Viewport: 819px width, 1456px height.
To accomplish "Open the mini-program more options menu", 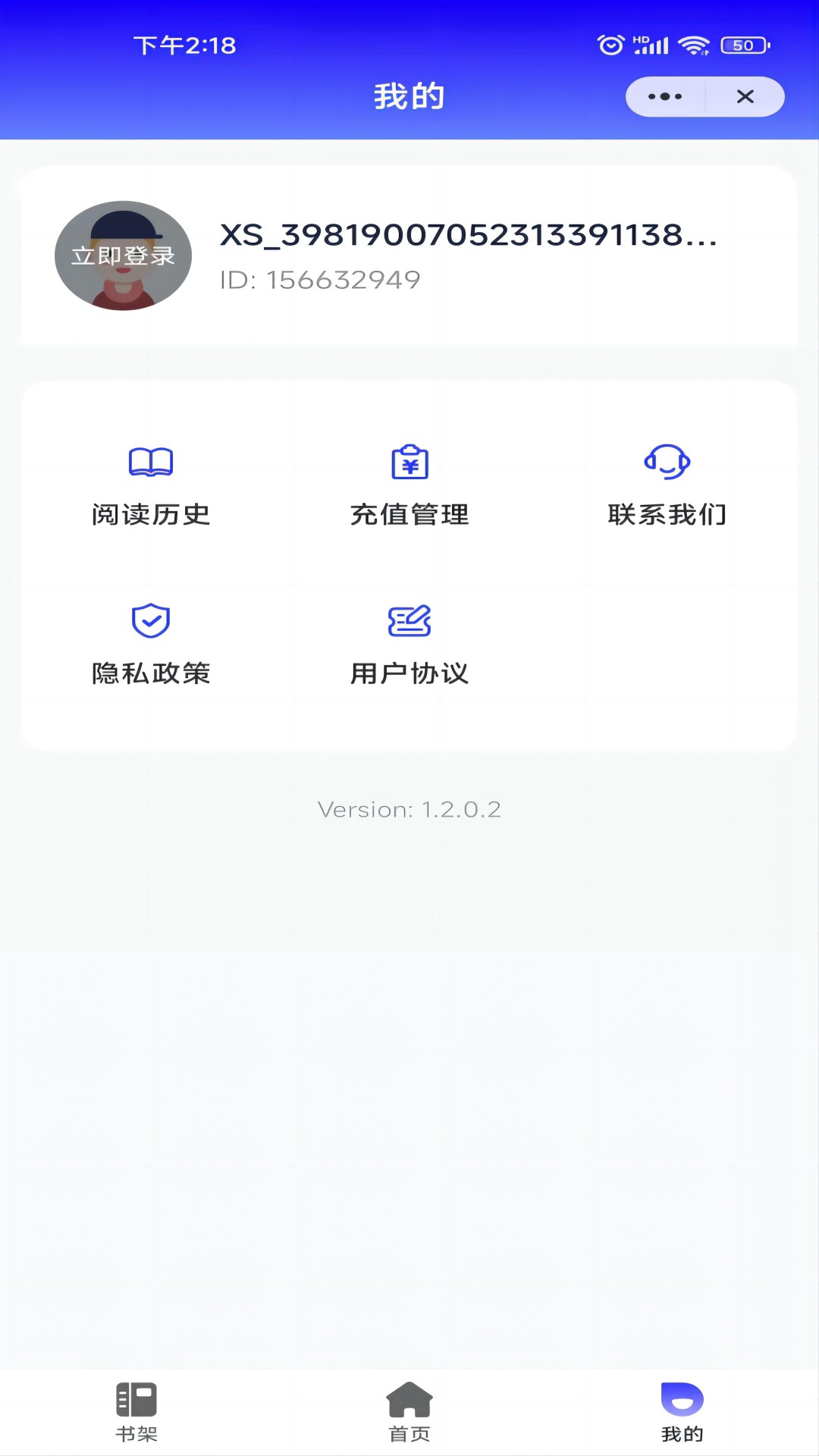I will 664,96.
